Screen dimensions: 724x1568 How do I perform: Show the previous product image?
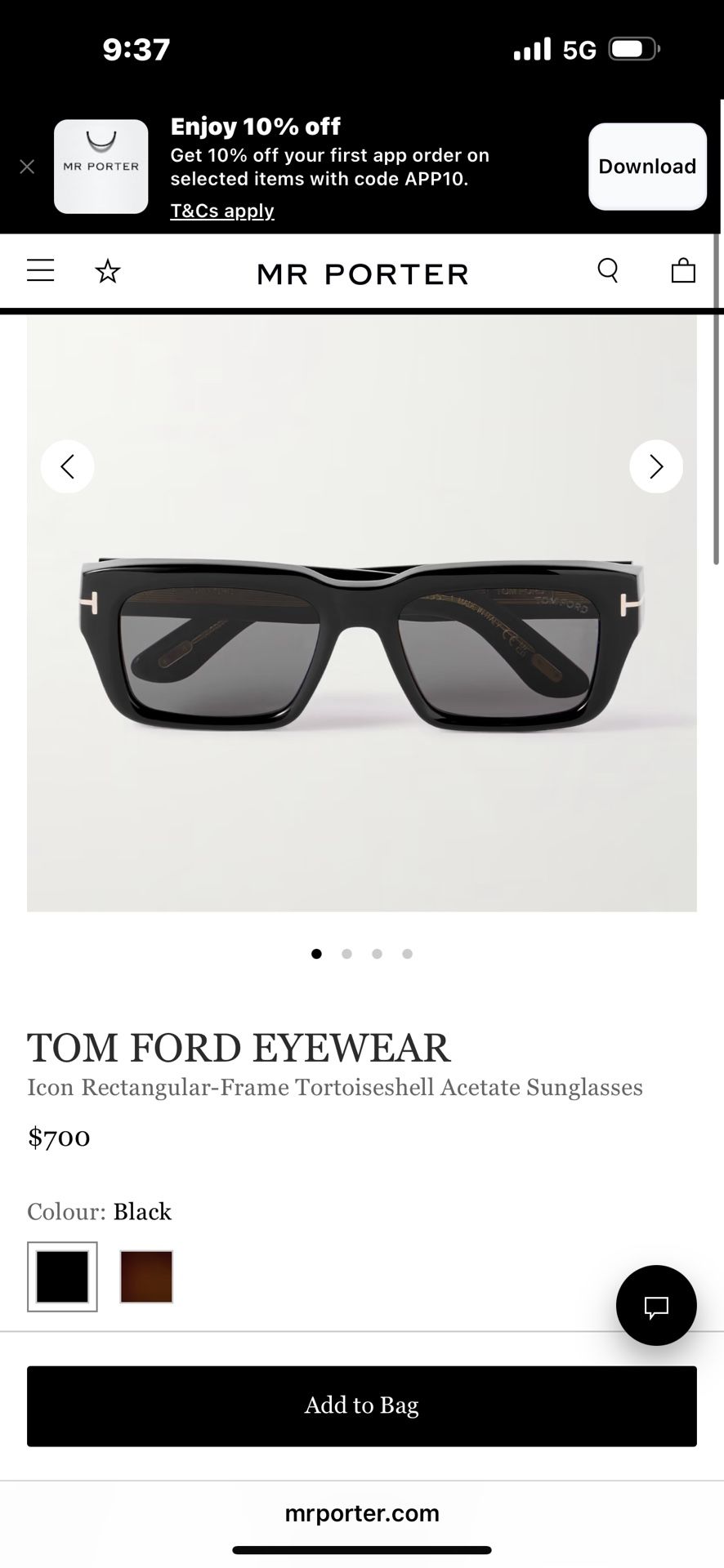pos(68,466)
